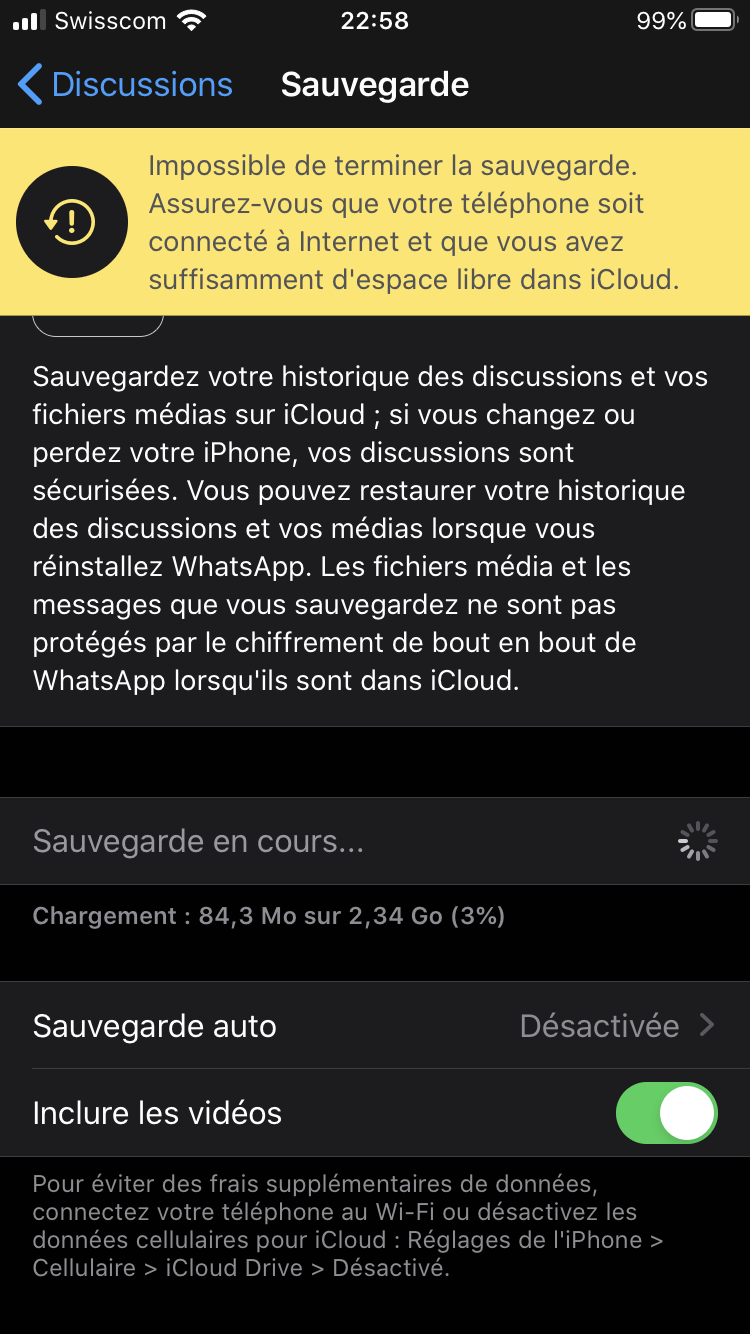Tap the backup error warning banner
Image resolution: width=750 pixels, height=1334 pixels.
pos(375,222)
